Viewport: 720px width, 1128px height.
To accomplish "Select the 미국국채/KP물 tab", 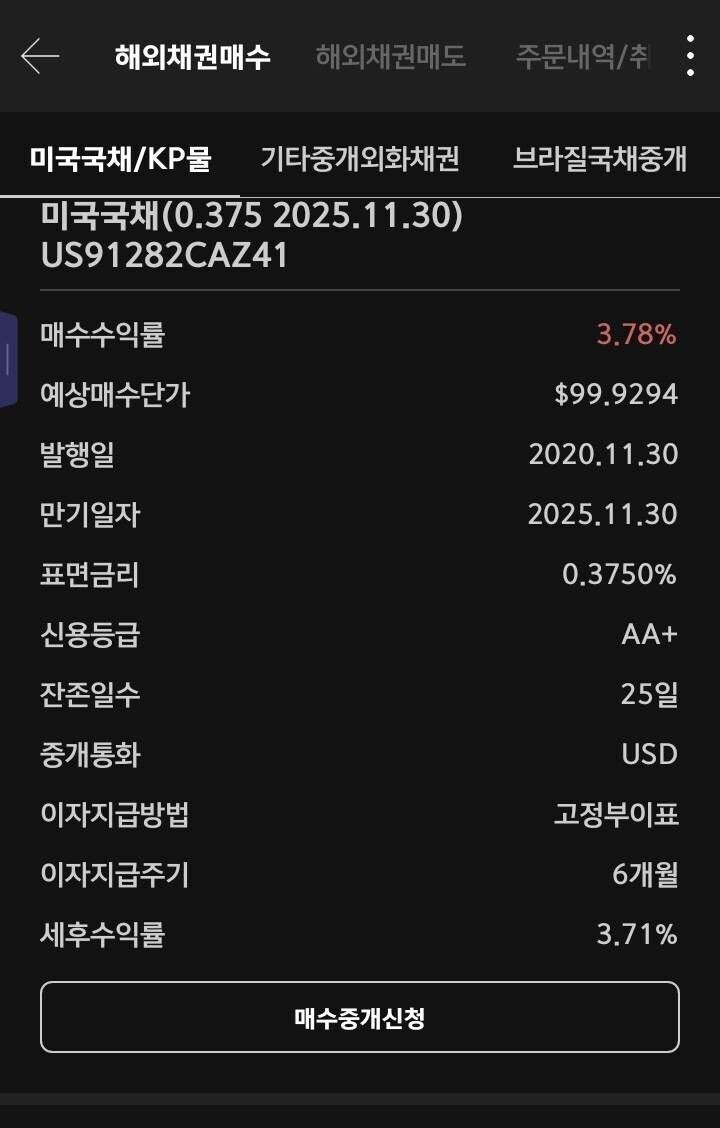I will coord(120,161).
